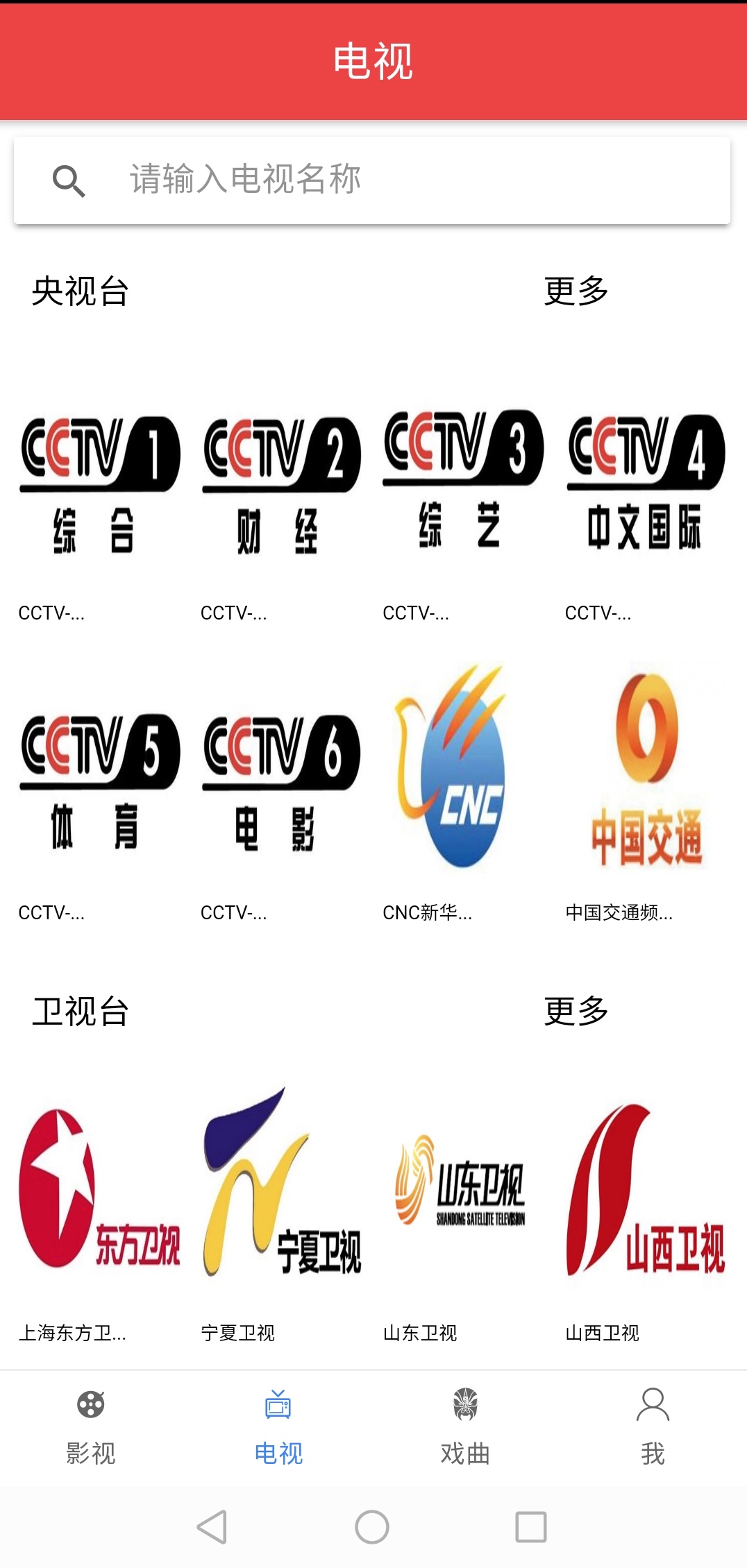This screenshot has width=747, height=1568.
Task: Select CCTV 3 综艺 channel
Action: tap(463, 486)
